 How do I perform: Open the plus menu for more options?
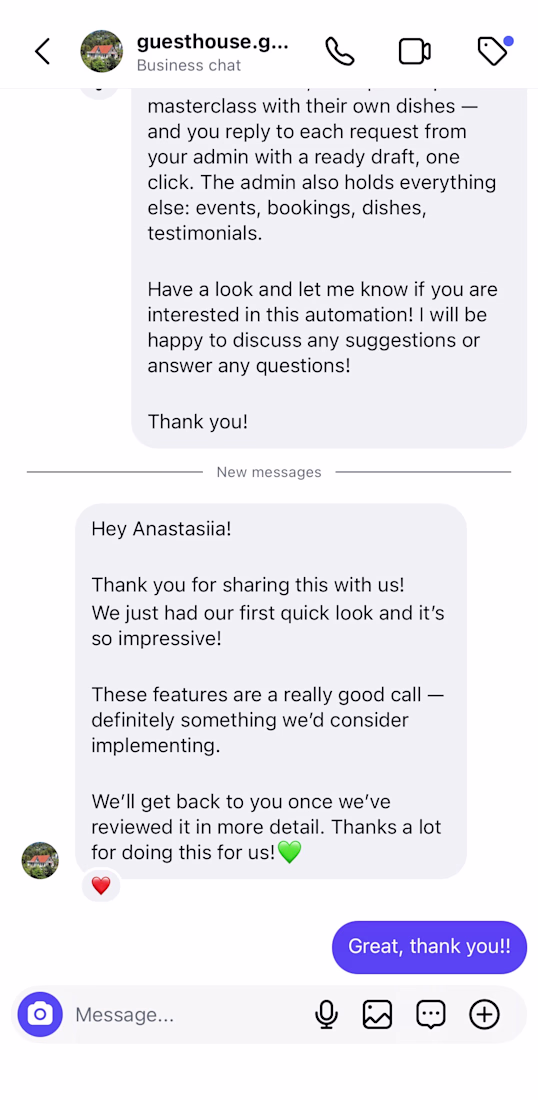484,1014
